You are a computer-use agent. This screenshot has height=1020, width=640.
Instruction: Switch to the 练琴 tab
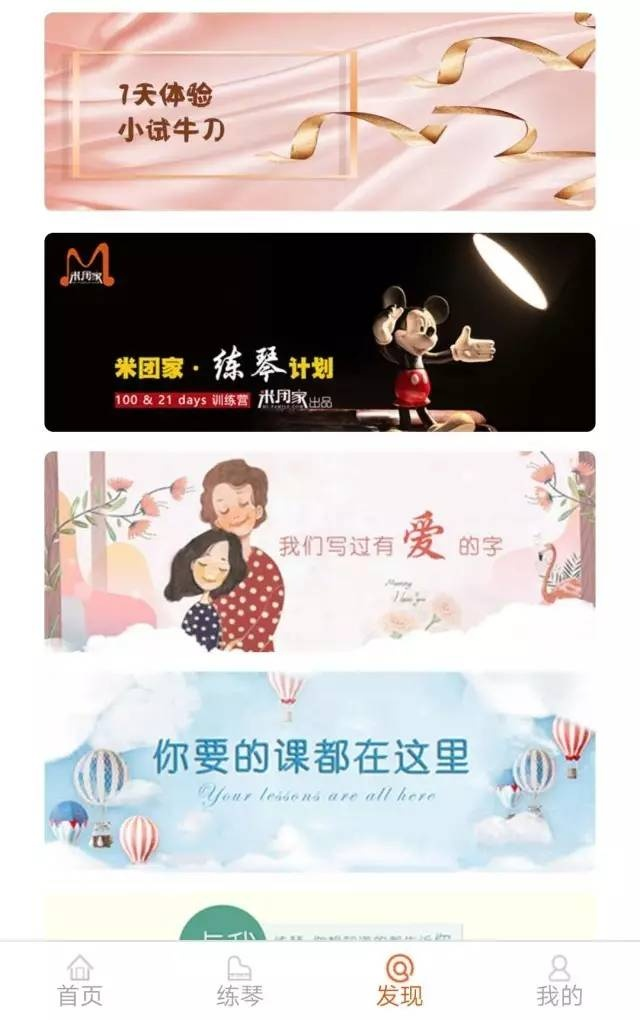click(239, 981)
